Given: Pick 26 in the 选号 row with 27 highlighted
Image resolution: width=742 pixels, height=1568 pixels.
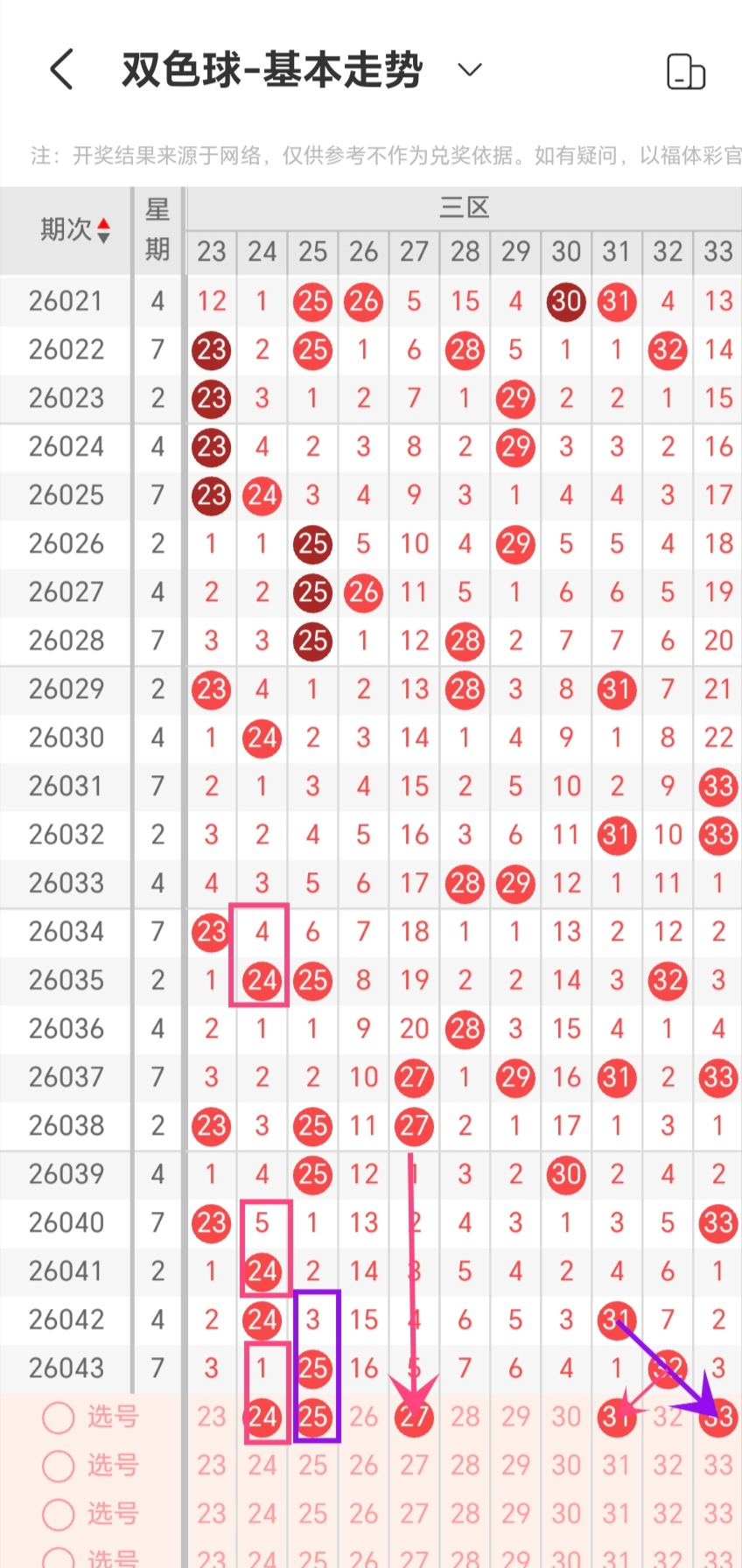Looking at the screenshot, I should pyautogui.click(x=364, y=1417).
